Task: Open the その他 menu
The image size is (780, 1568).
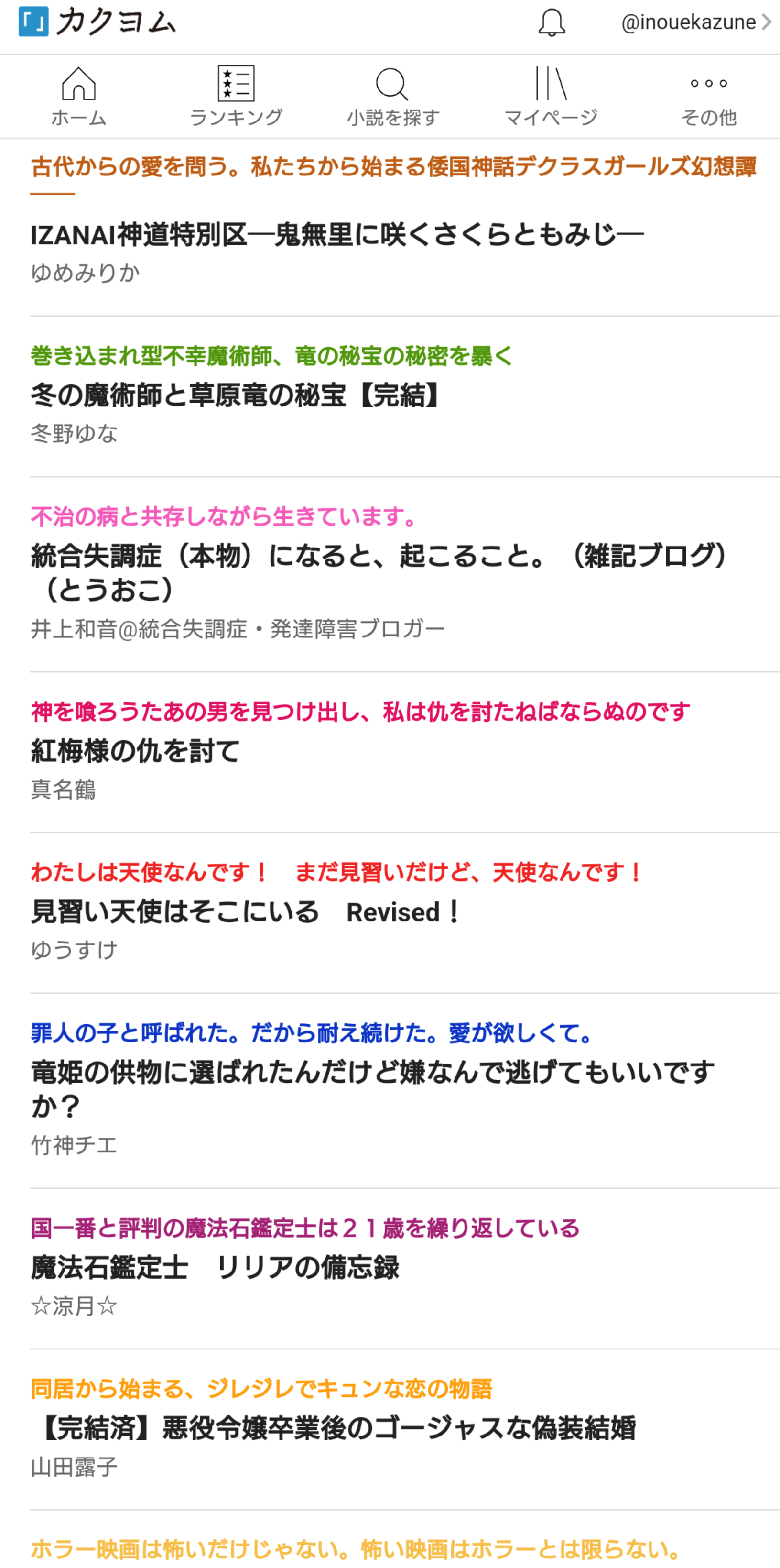Action: (x=708, y=97)
